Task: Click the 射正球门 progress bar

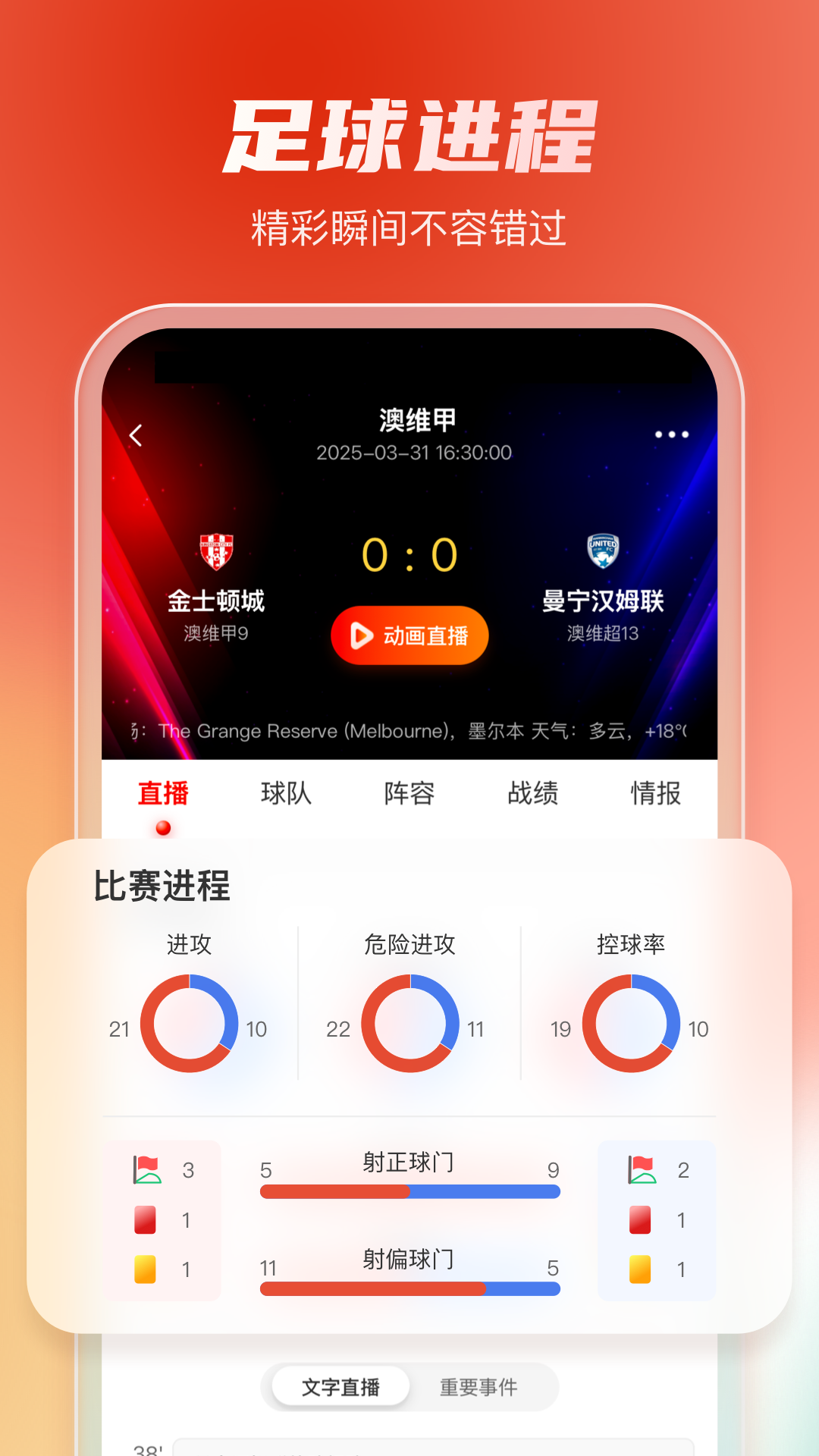Action: tap(409, 1192)
